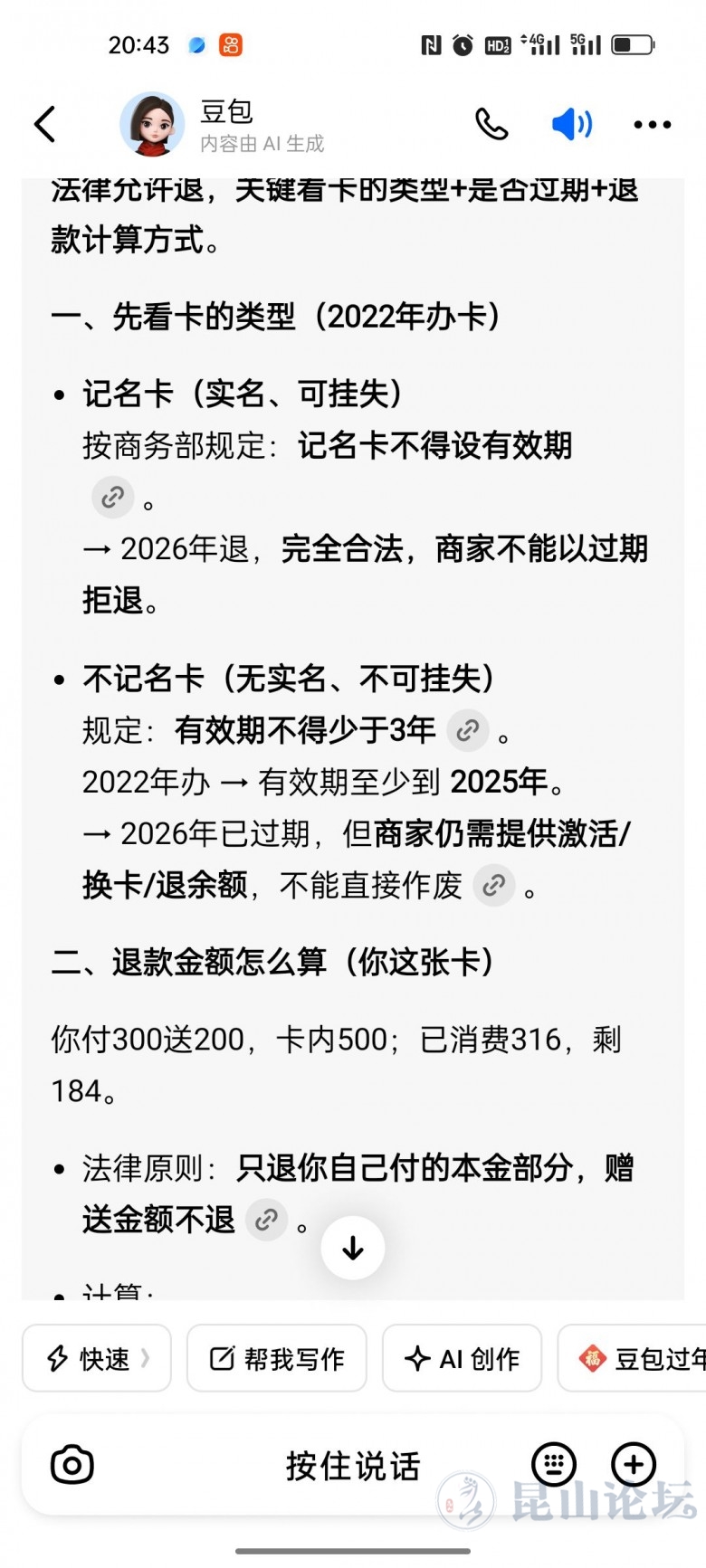Choose the 帮我写作 shortcut

point(277,1358)
